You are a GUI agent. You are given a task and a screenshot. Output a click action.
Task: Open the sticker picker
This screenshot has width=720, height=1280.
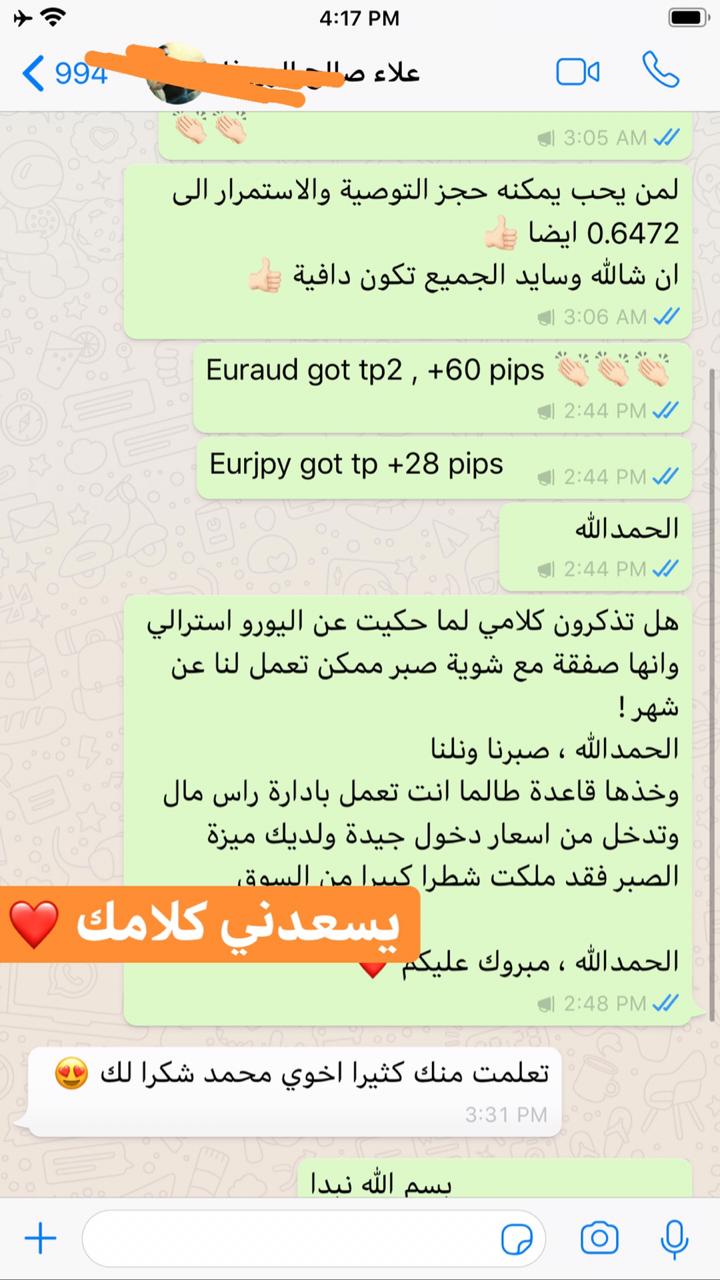(517, 1240)
